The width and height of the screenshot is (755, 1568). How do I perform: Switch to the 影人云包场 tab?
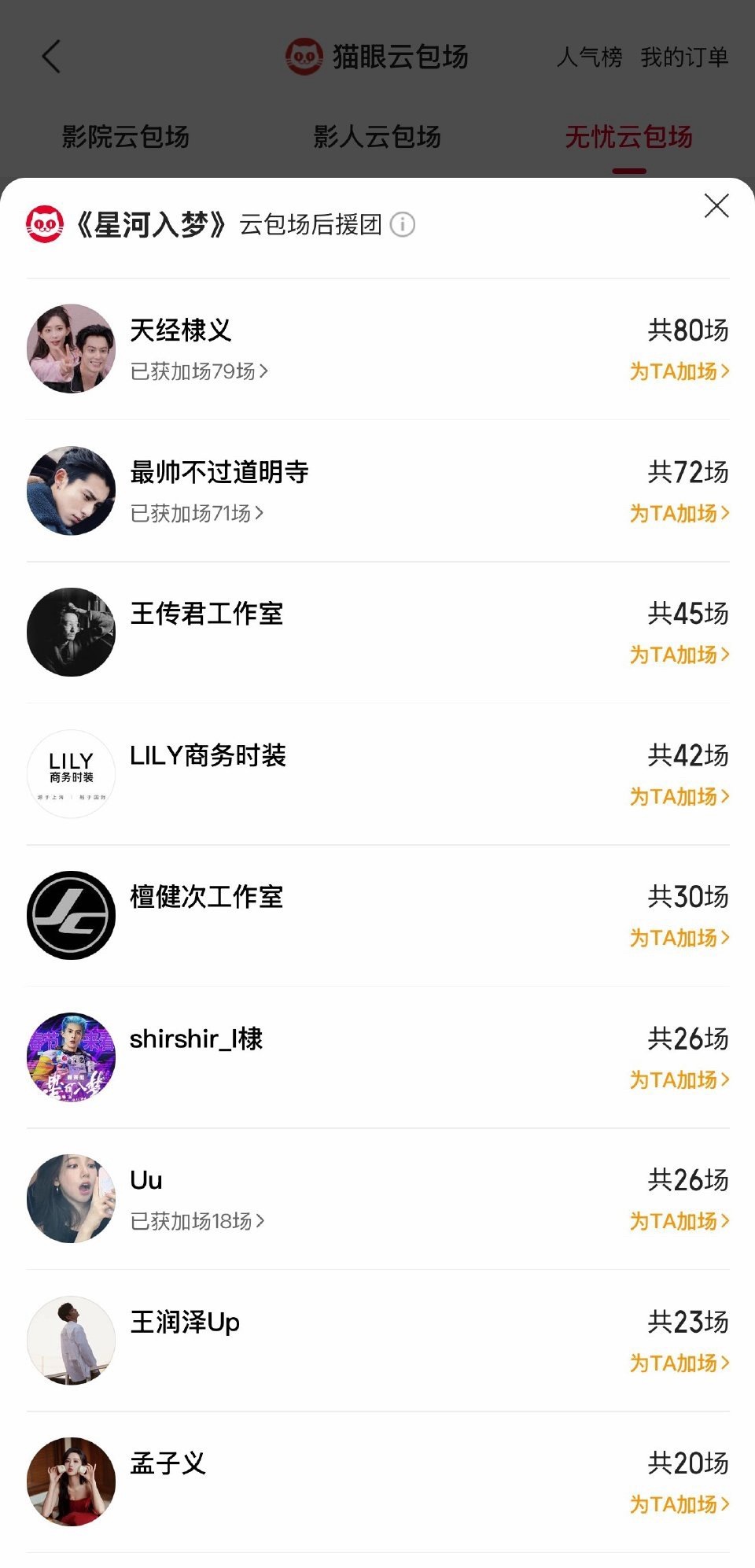(x=380, y=137)
